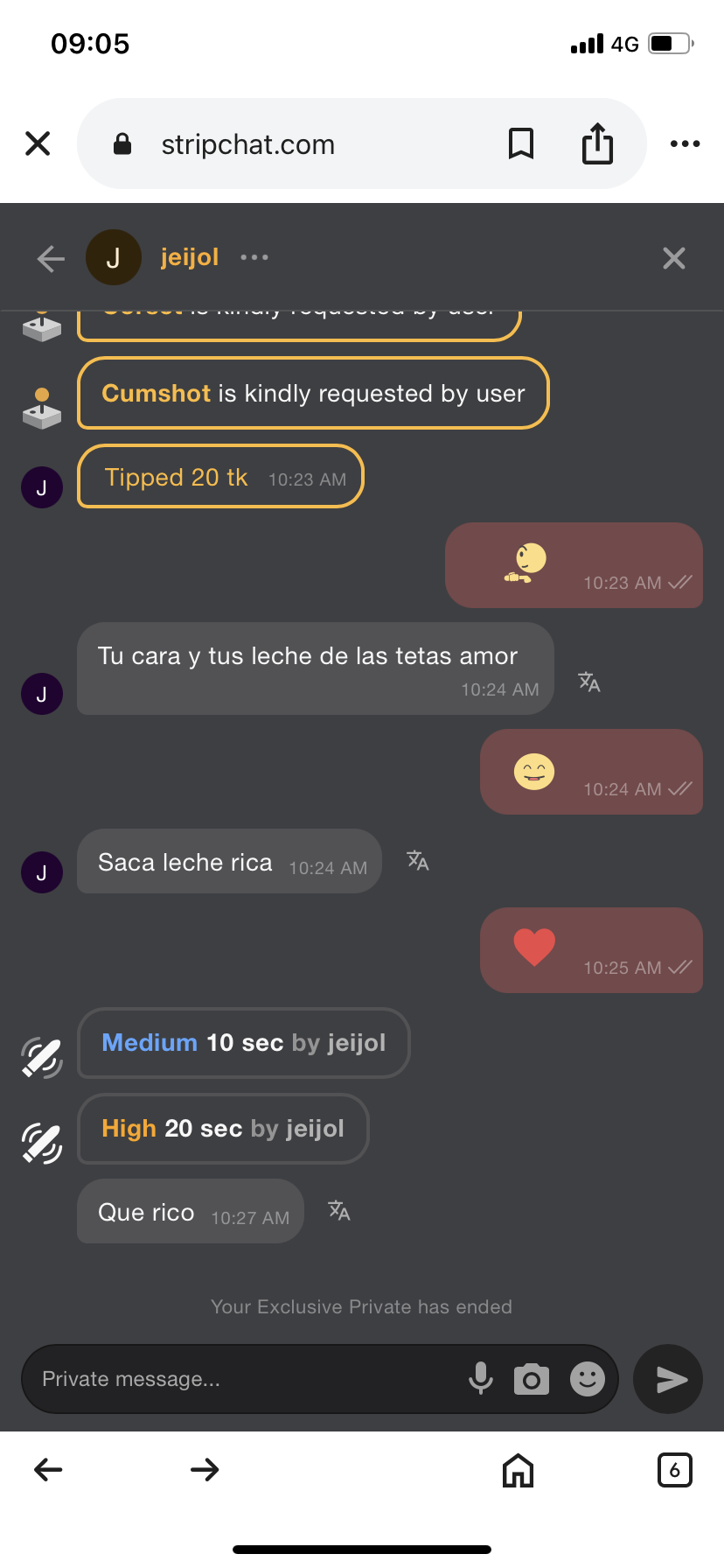Screen dimensions: 724x1568
Task: Close the in-app browser tab
Action: (x=38, y=143)
